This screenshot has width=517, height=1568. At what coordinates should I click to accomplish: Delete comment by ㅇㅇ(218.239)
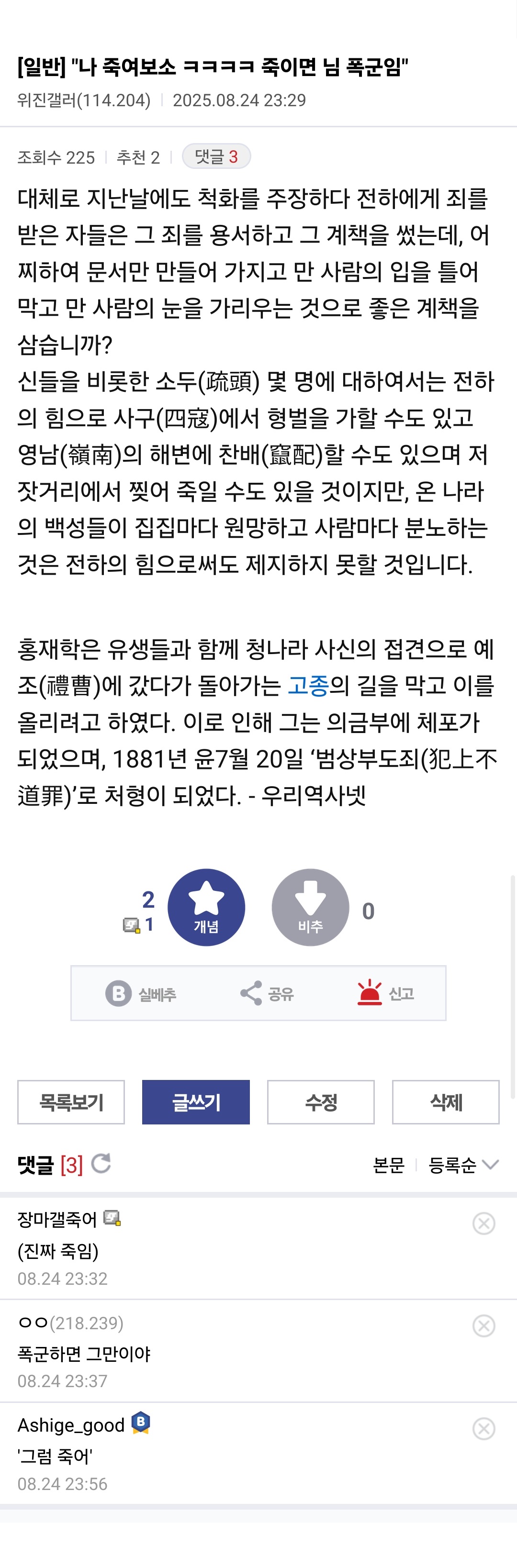pos(483,1326)
